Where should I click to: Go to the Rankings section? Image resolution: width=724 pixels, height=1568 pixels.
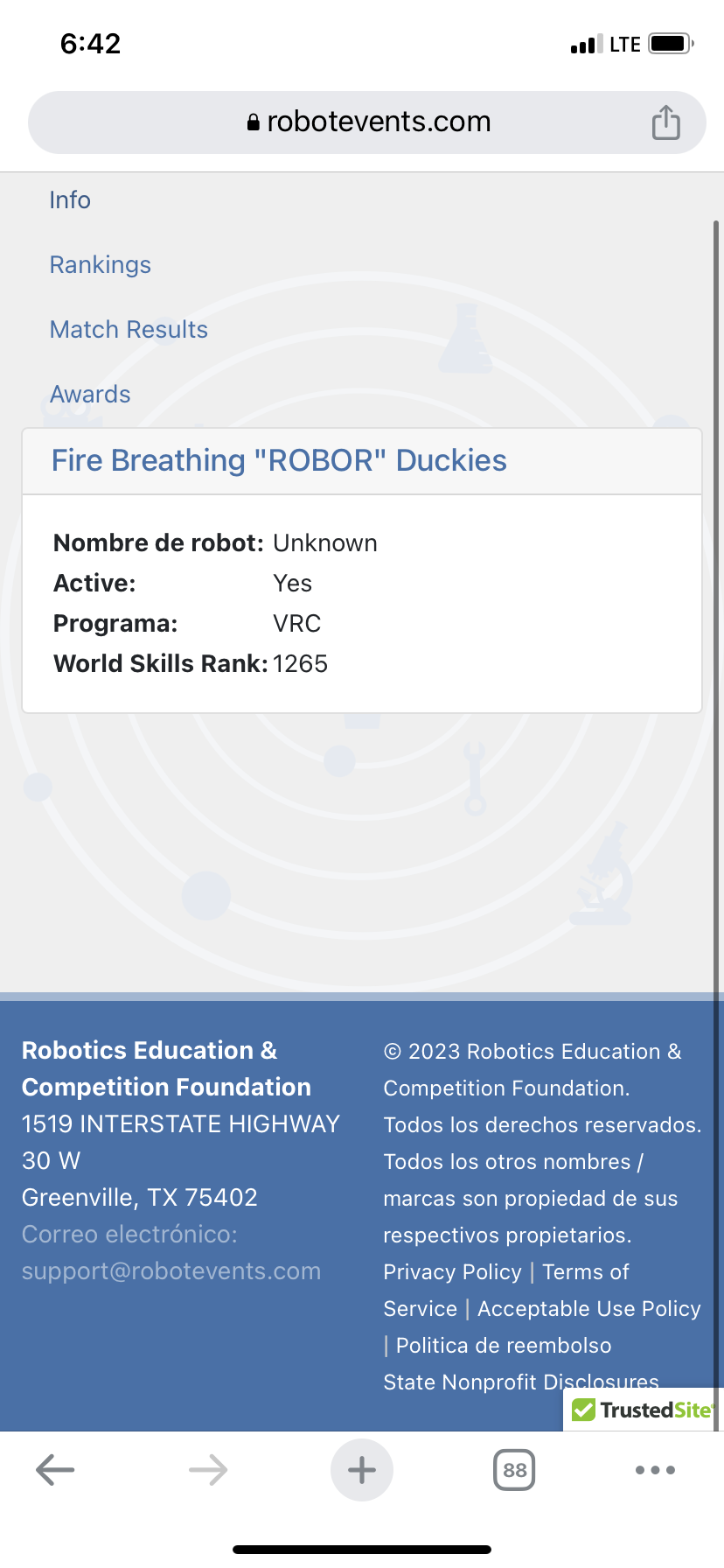[101, 265]
